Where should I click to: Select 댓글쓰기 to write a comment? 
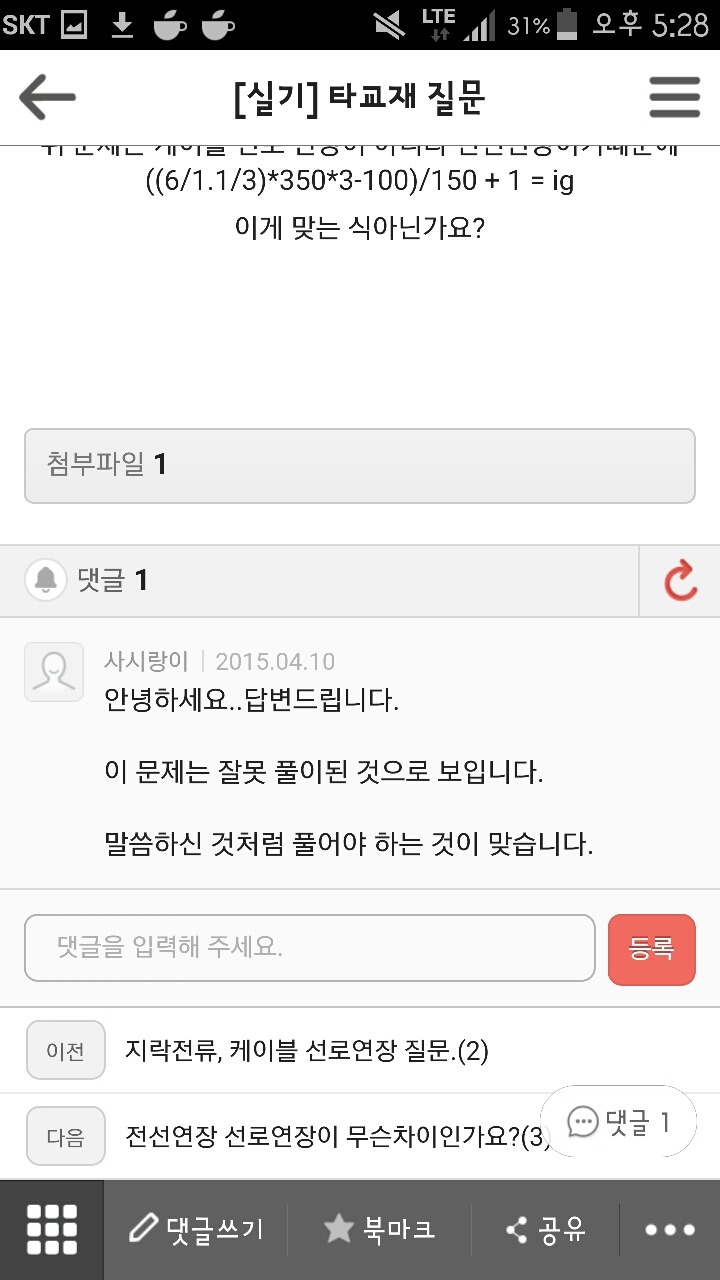coord(196,1230)
